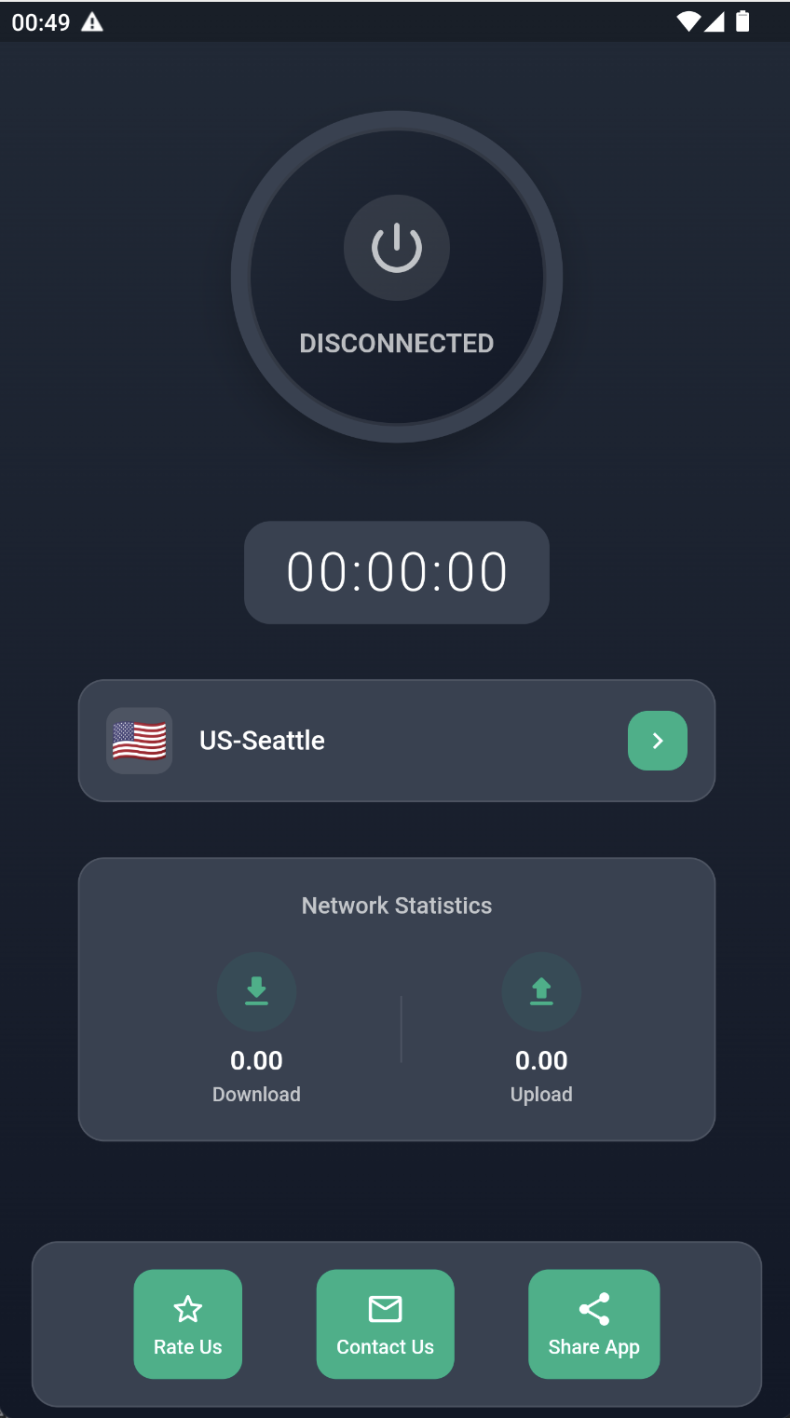
Task: Share the app via Share App
Action: tap(594, 1324)
